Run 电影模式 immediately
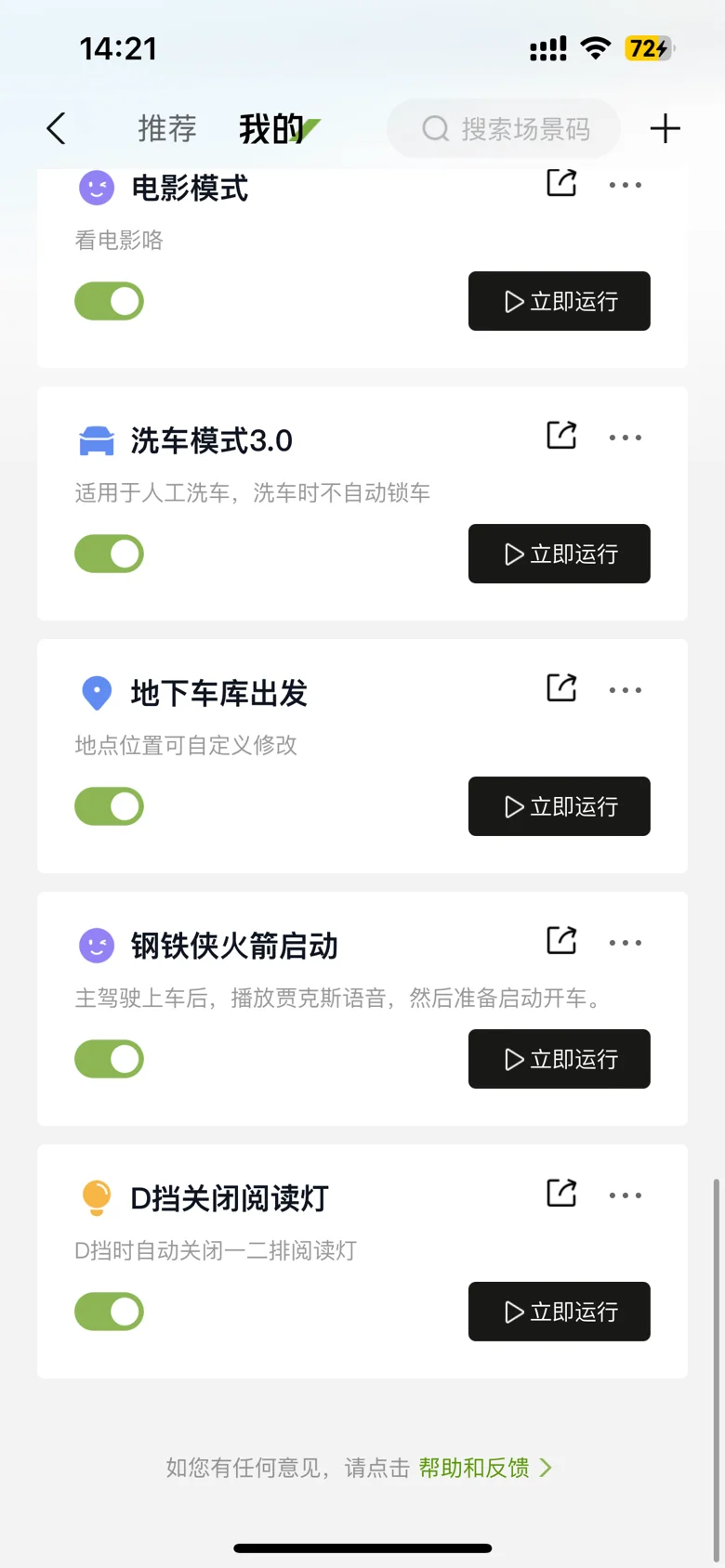This screenshot has height=1568, width=725. 559,301
